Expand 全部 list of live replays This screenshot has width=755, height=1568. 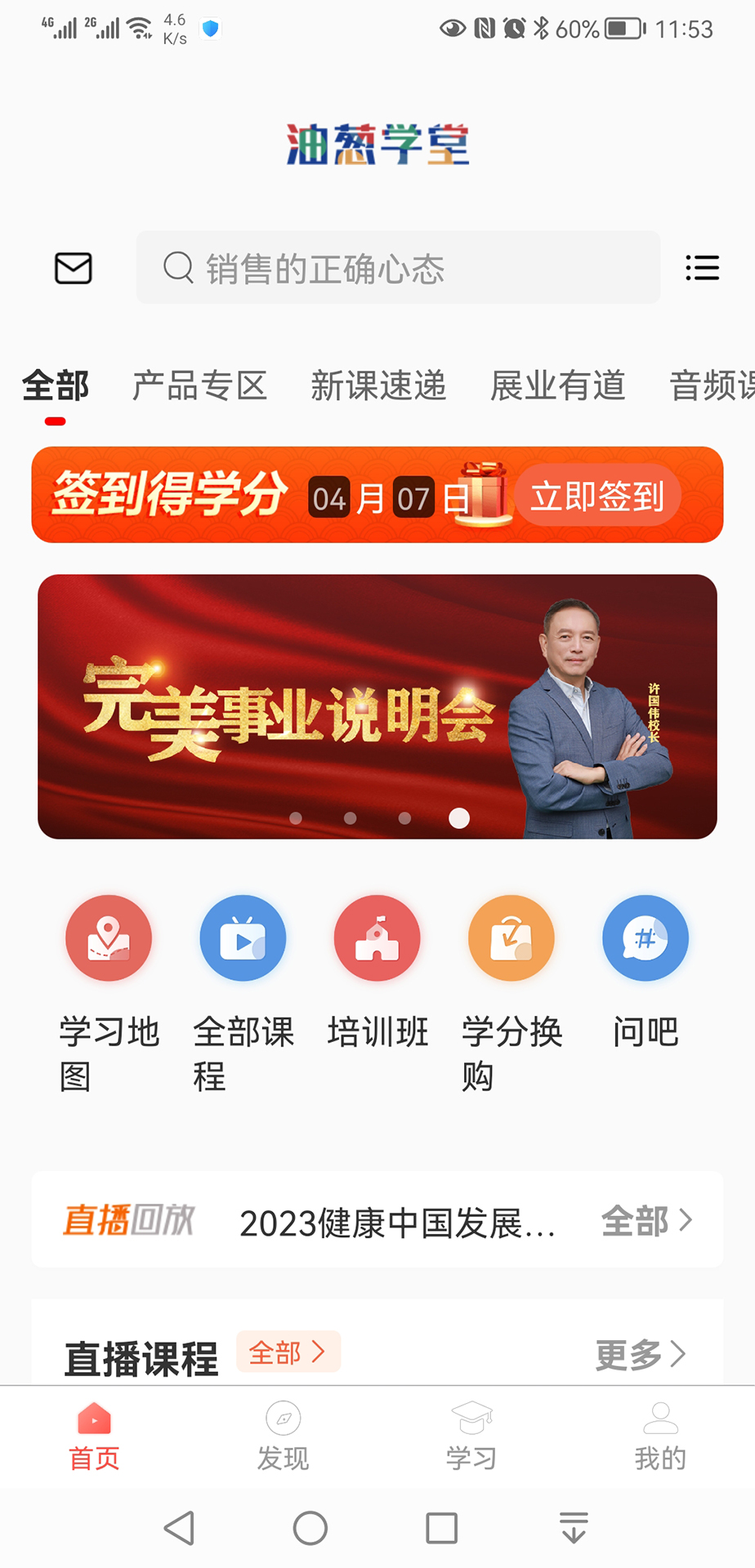point(646,1220)
